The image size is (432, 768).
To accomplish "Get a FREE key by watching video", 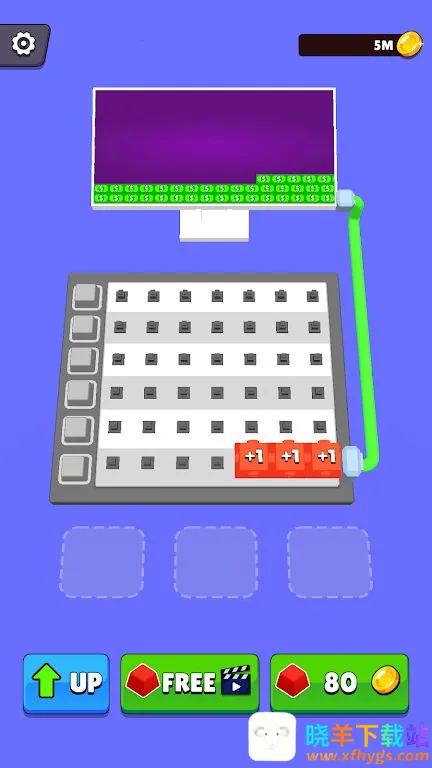I will point(190,683).
